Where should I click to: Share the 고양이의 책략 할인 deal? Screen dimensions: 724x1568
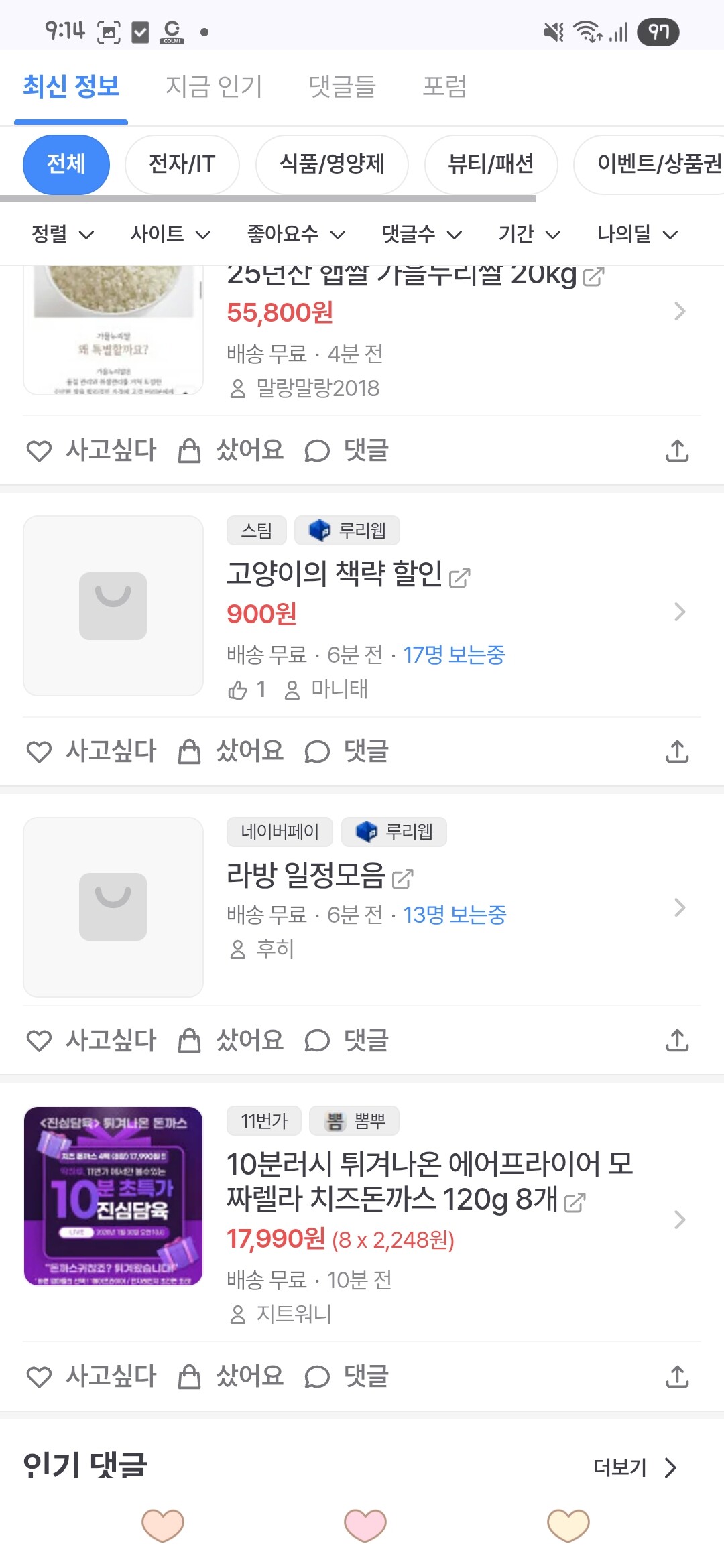pyautogui.click(x=677, y=752)
